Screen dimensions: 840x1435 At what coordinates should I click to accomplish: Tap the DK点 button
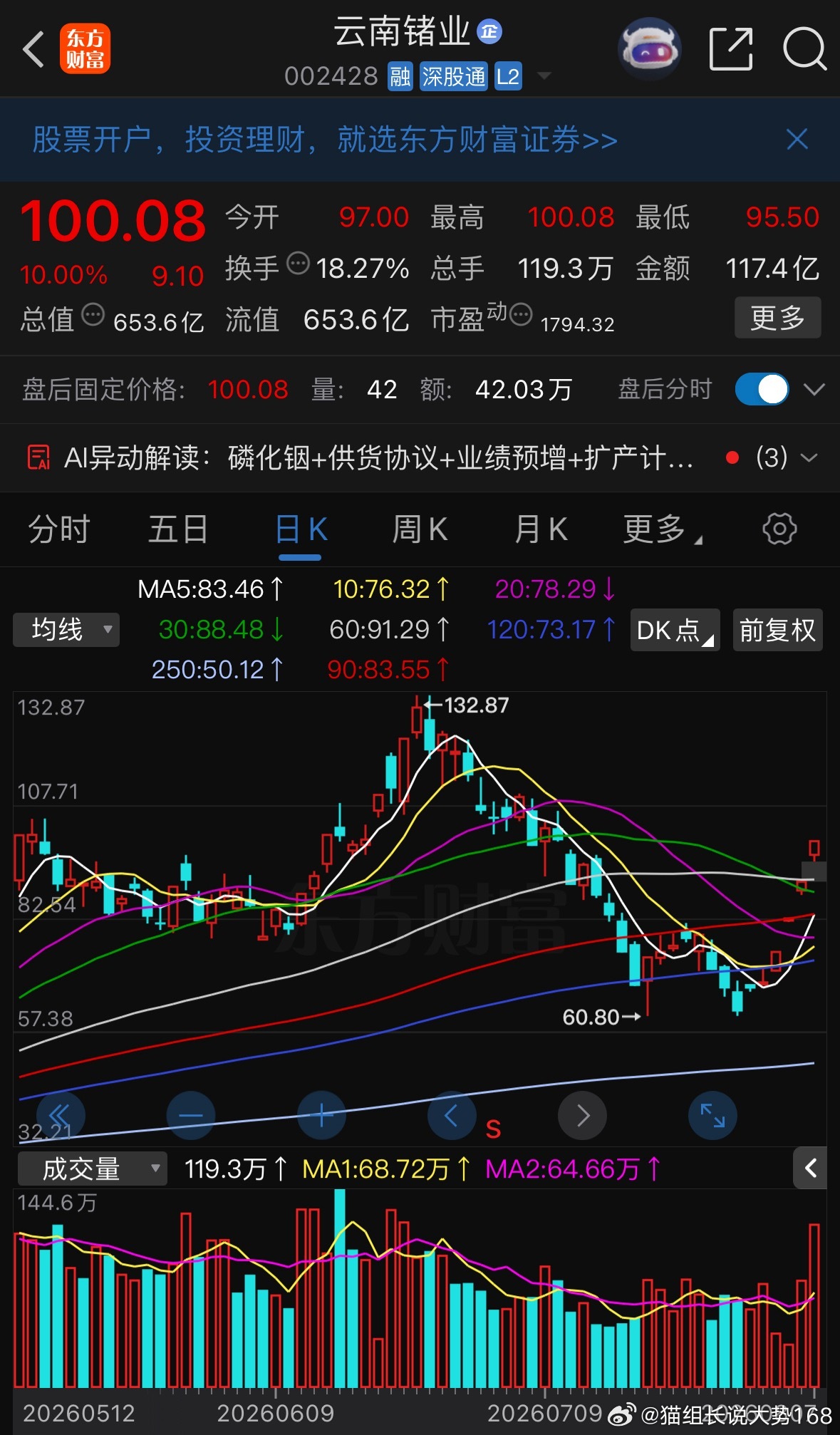coord(675,630)
